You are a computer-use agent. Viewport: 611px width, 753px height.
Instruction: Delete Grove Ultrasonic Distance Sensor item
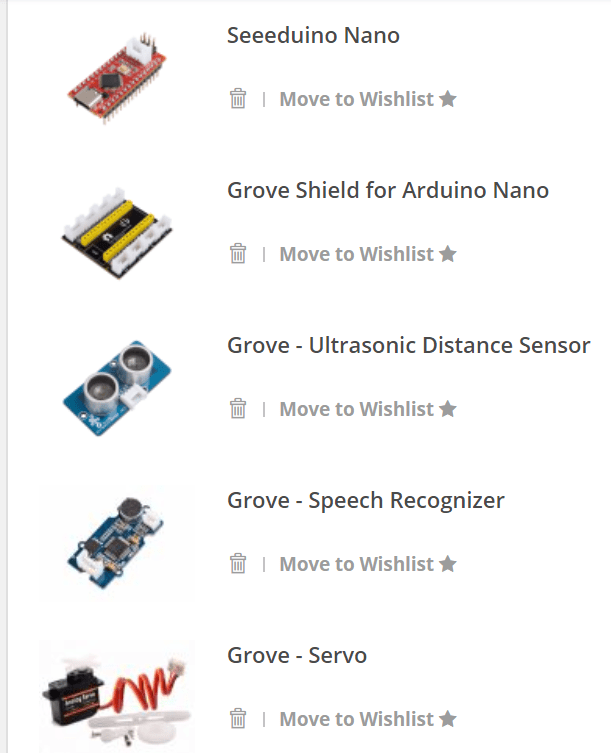[x=238, y=409]
